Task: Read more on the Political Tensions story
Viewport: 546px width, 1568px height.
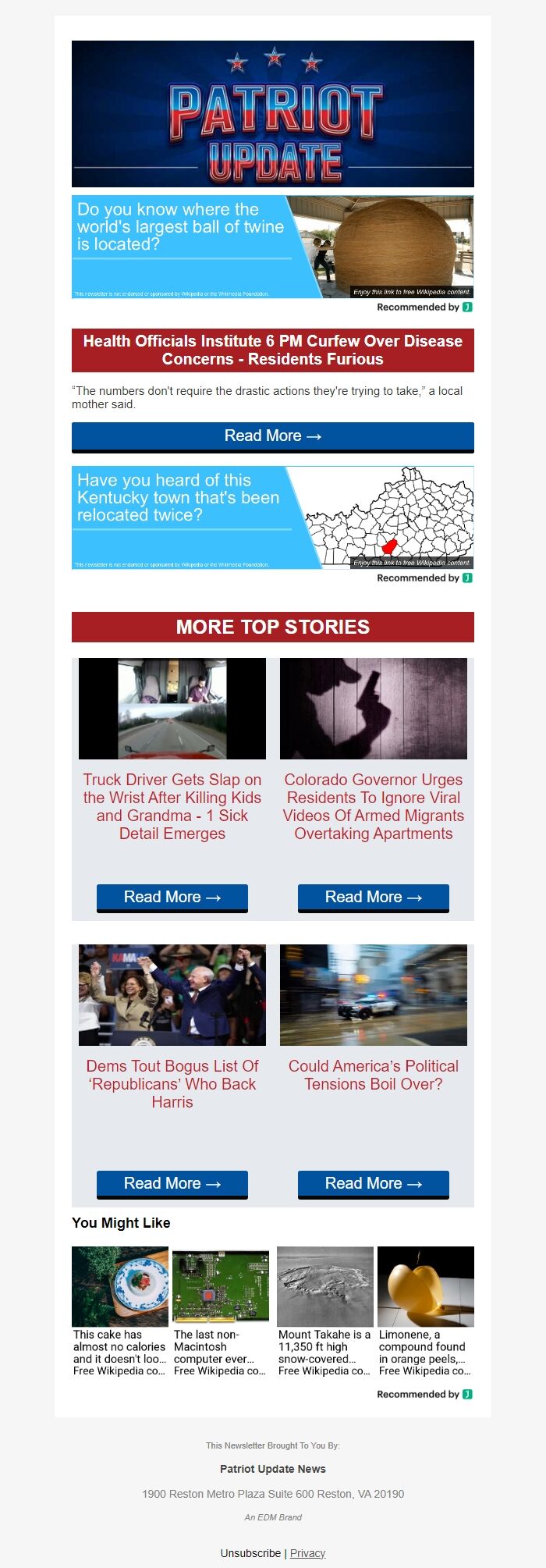Action: point(373,1184)
